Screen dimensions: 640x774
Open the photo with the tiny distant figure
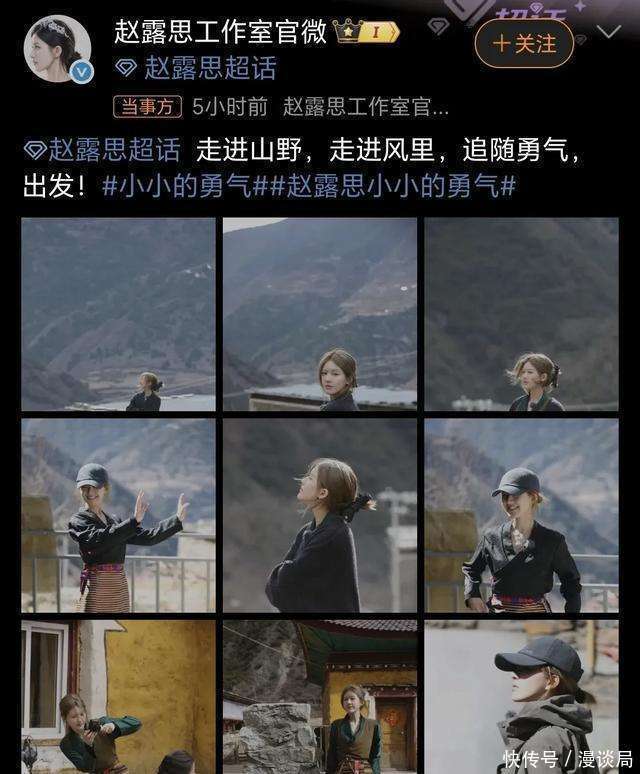click(118, 314)
